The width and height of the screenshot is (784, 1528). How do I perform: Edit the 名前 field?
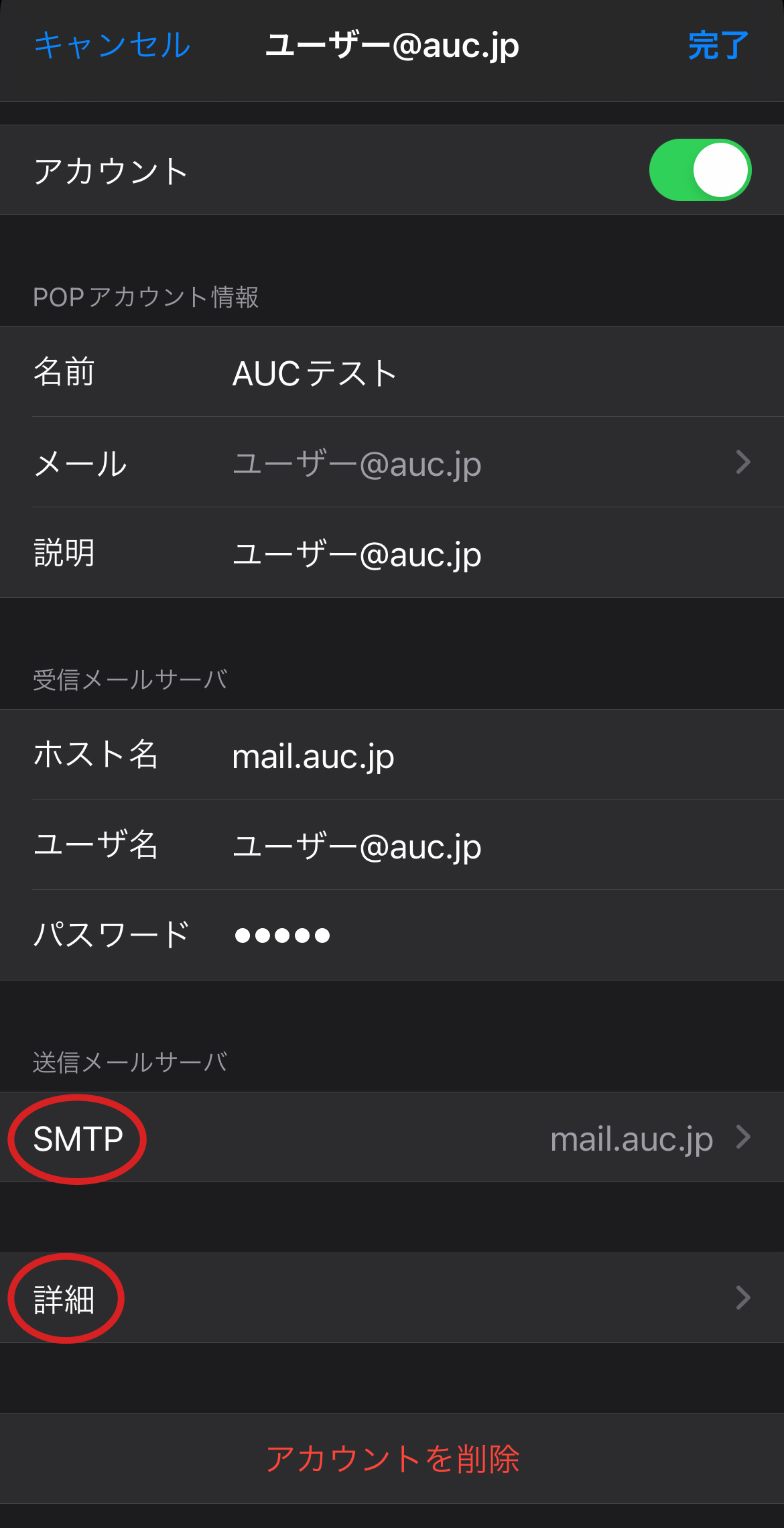pos(469,373)
